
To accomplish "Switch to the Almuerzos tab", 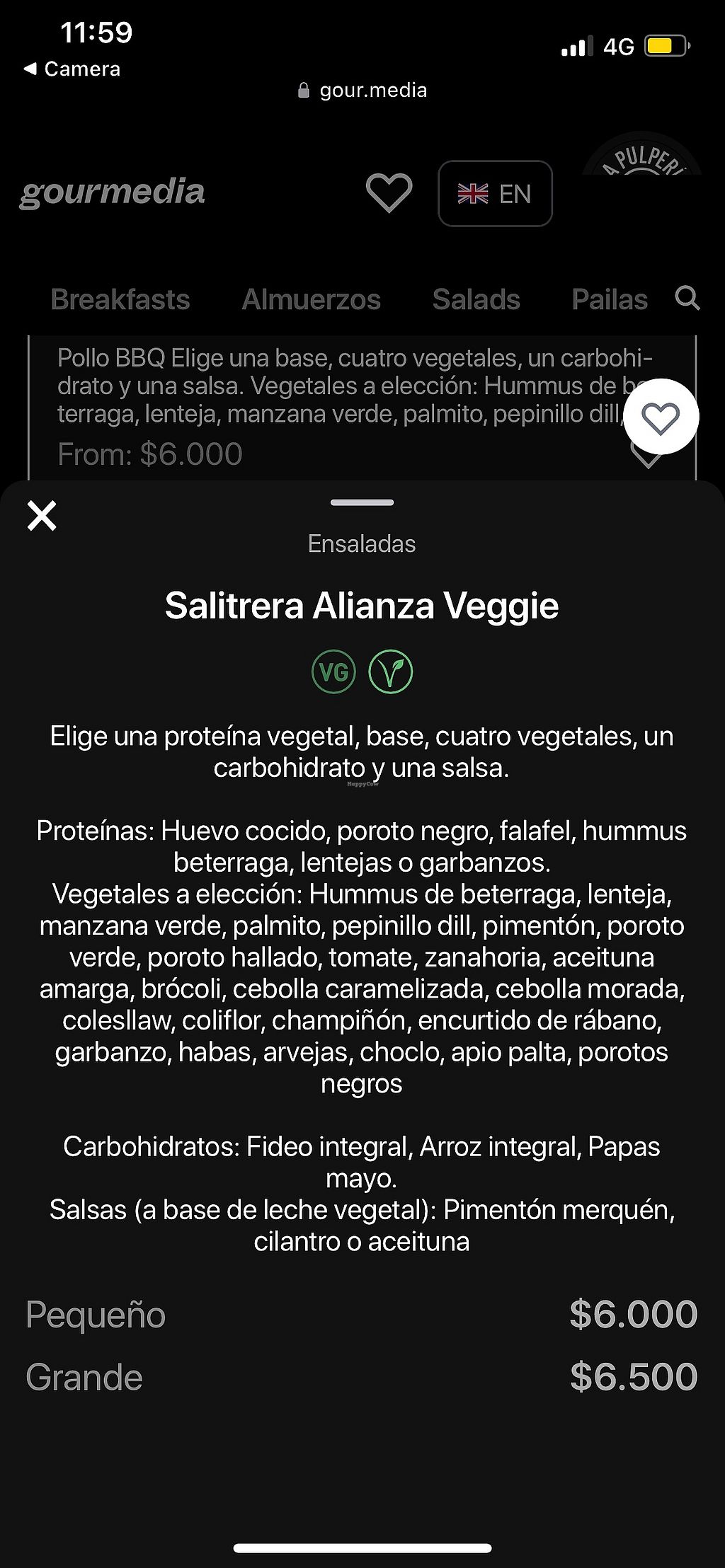I will 312,299.
